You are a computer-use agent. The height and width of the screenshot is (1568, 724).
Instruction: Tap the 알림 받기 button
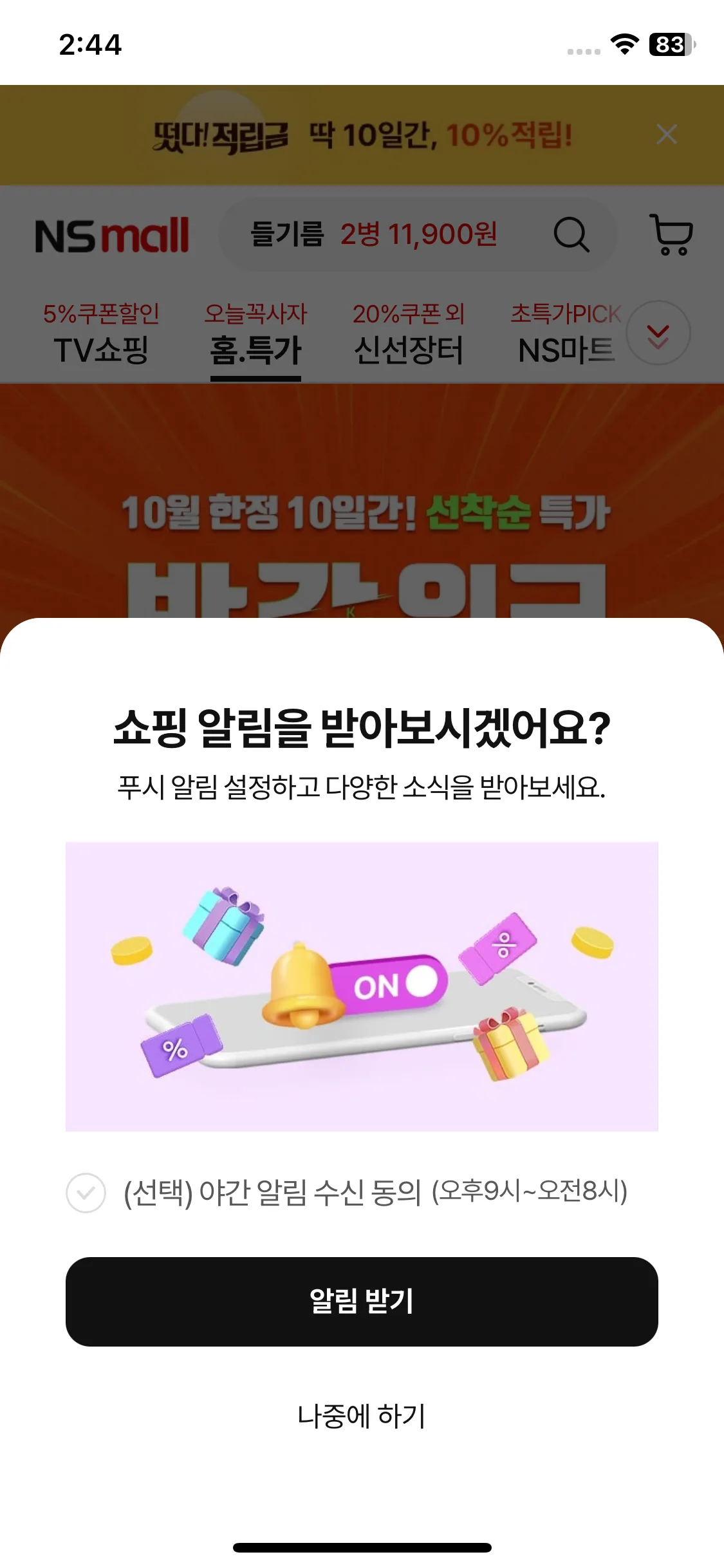[362, 1301]
